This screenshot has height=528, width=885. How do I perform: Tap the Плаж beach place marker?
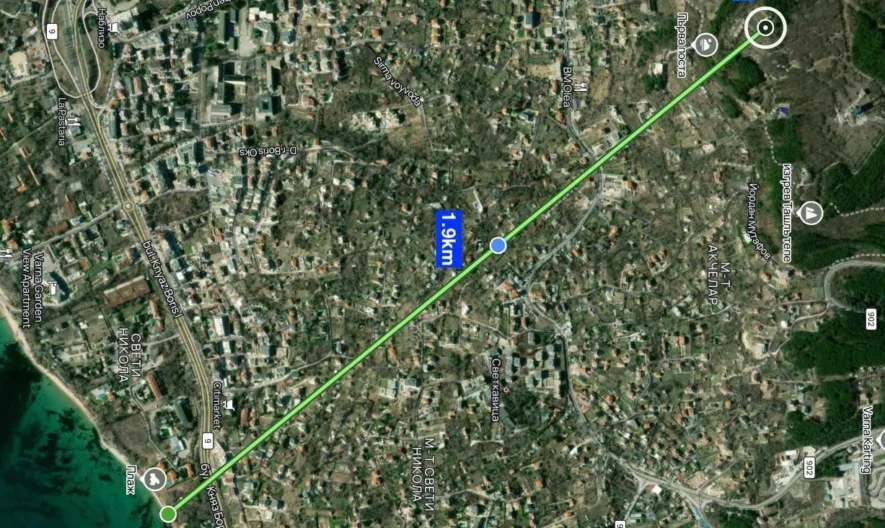pos(154,480)
